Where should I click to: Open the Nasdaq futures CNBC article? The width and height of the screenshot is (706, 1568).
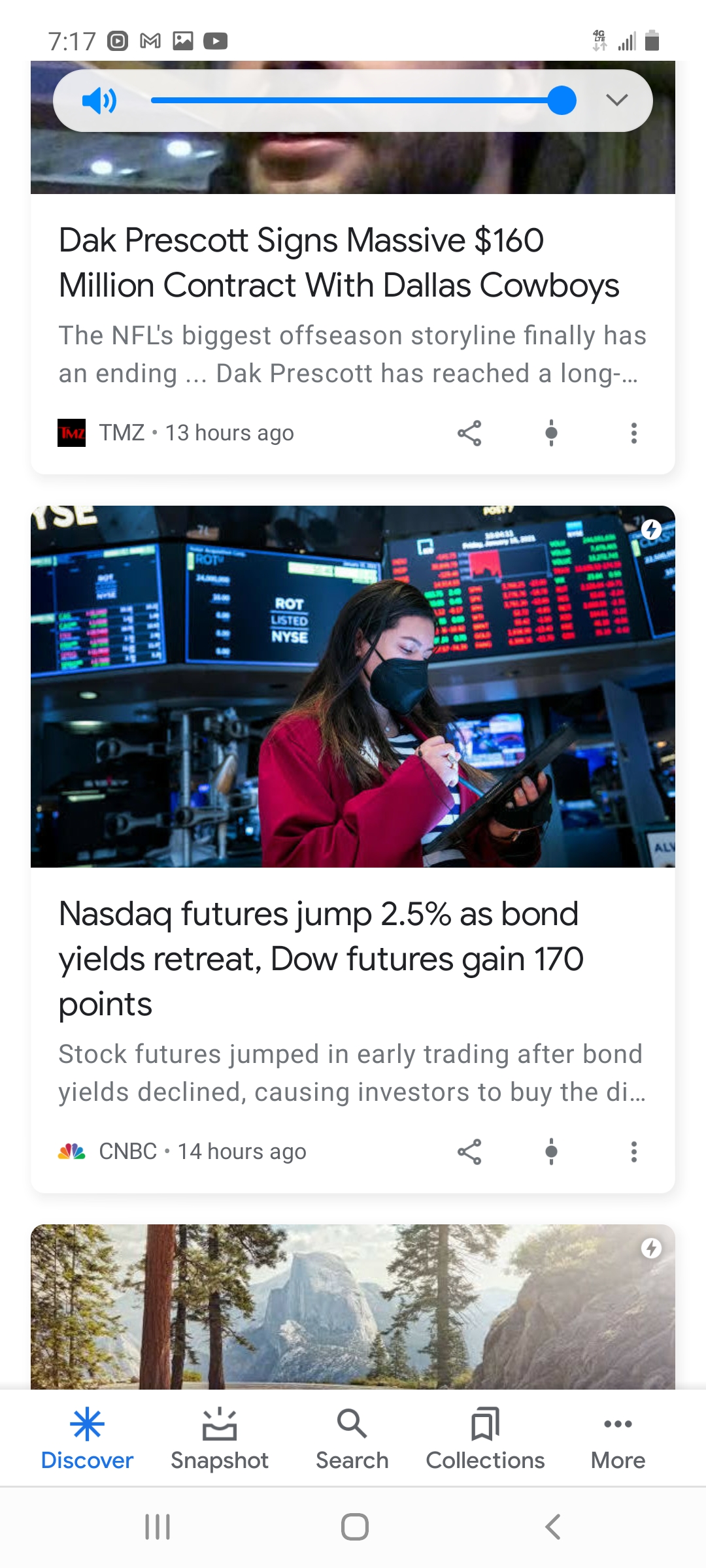320,958
